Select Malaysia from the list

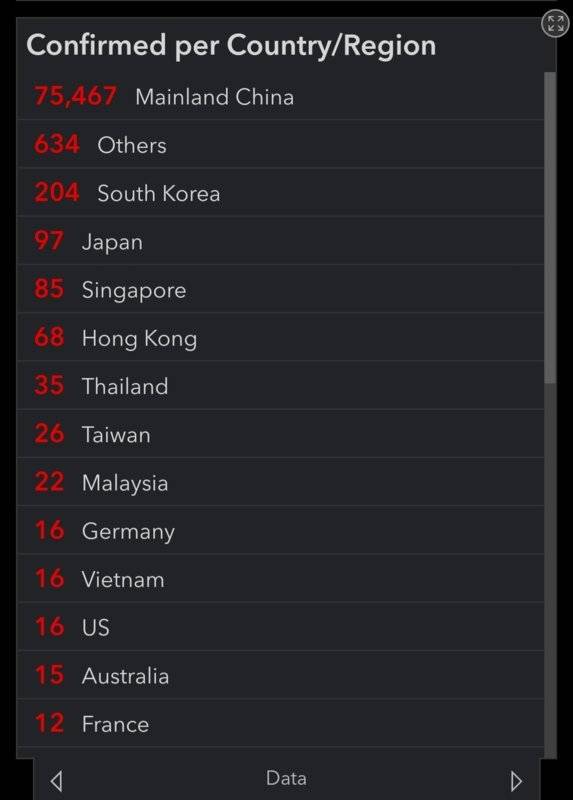click(281, 482)
